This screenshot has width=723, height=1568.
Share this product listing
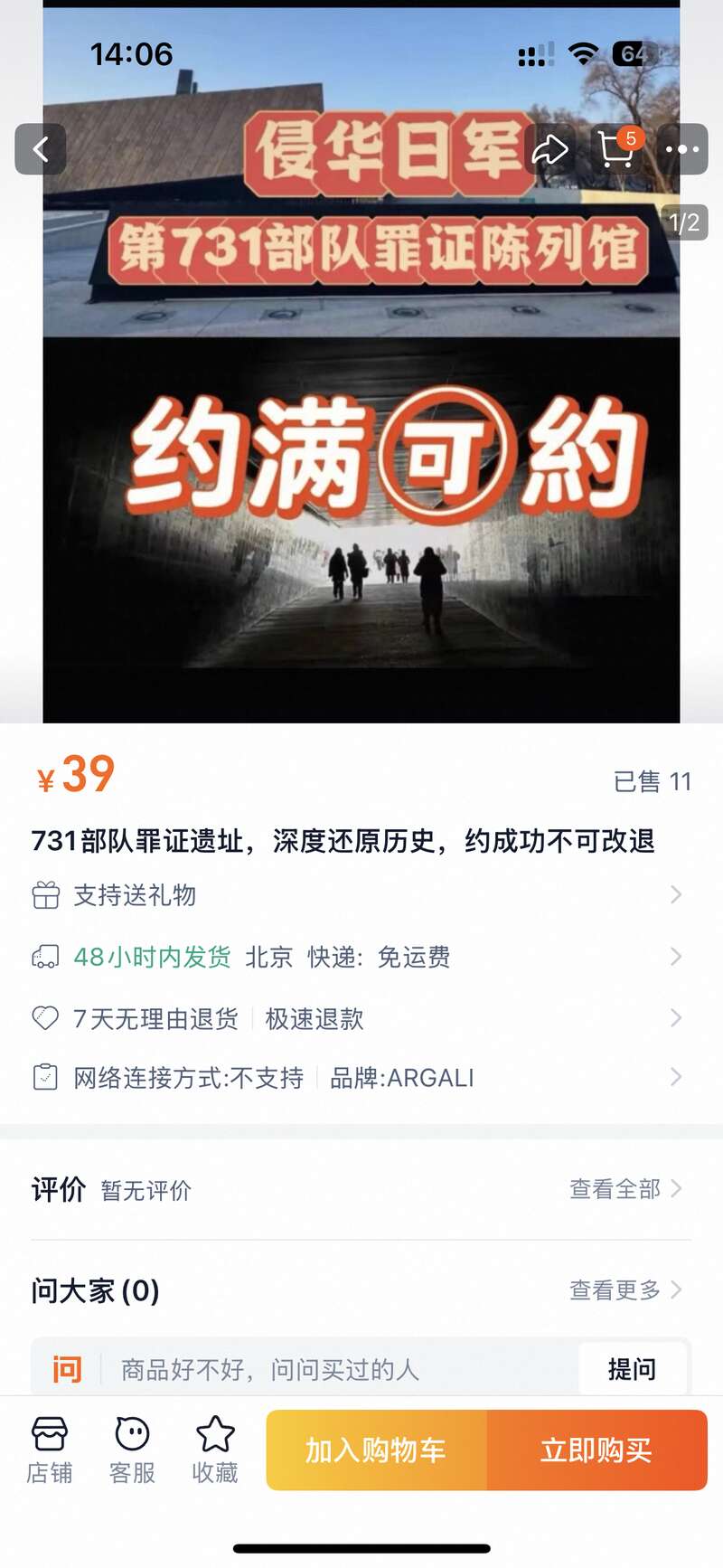(x=549, y=149)
